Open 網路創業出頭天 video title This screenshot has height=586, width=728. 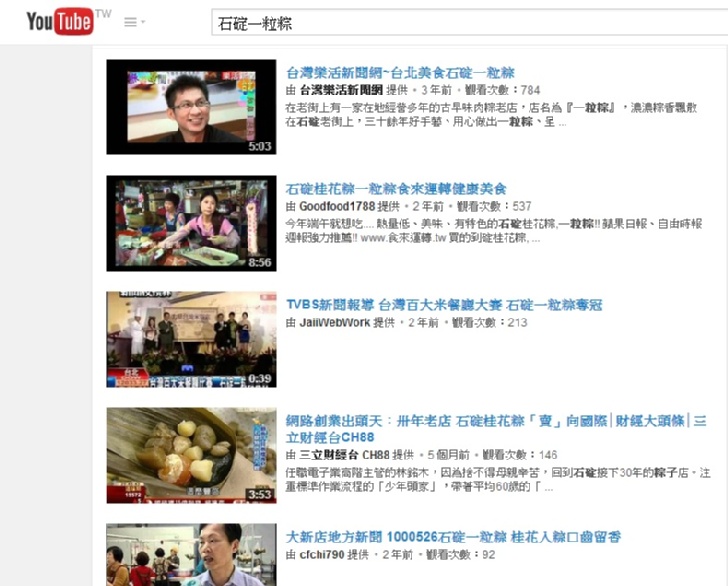(x=497, y=421)
